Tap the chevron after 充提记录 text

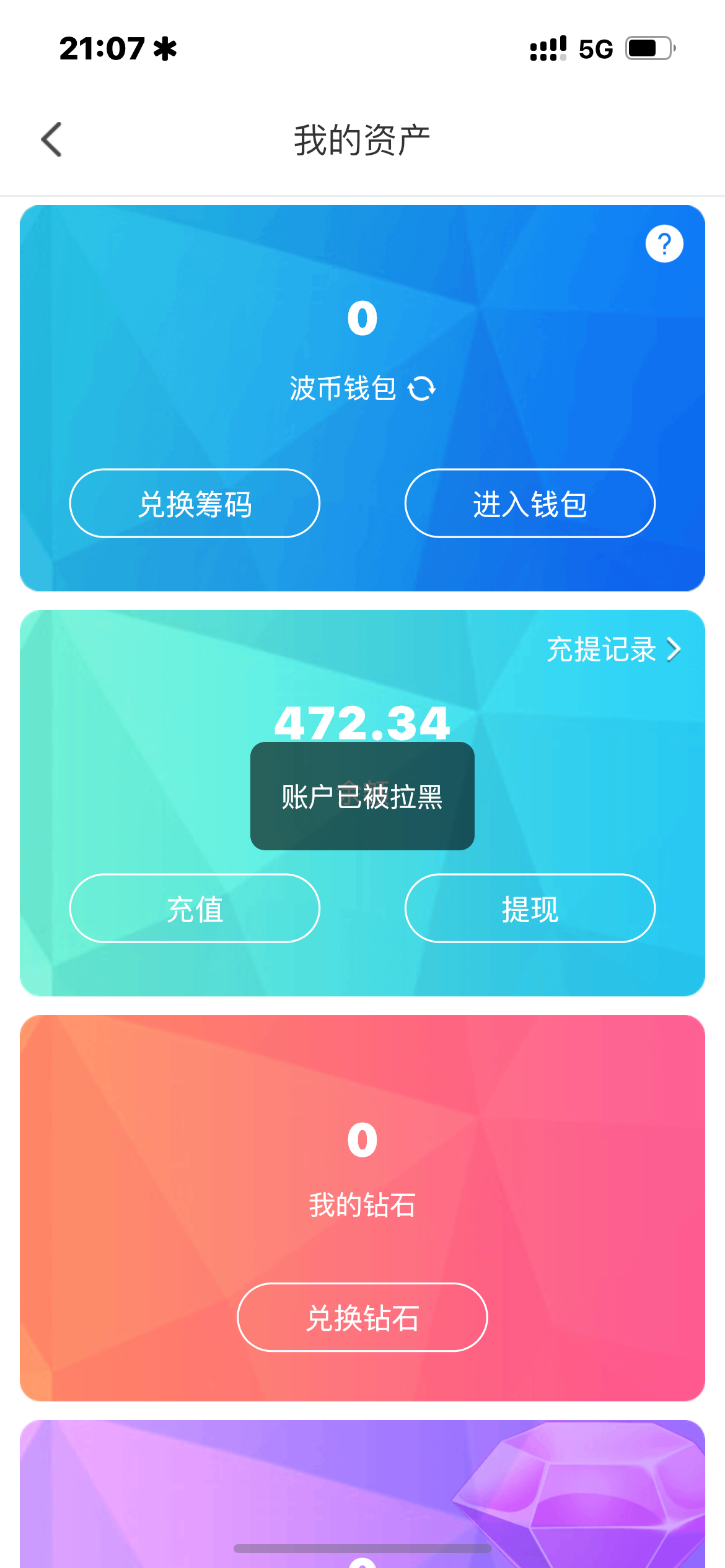coord(673,650)
